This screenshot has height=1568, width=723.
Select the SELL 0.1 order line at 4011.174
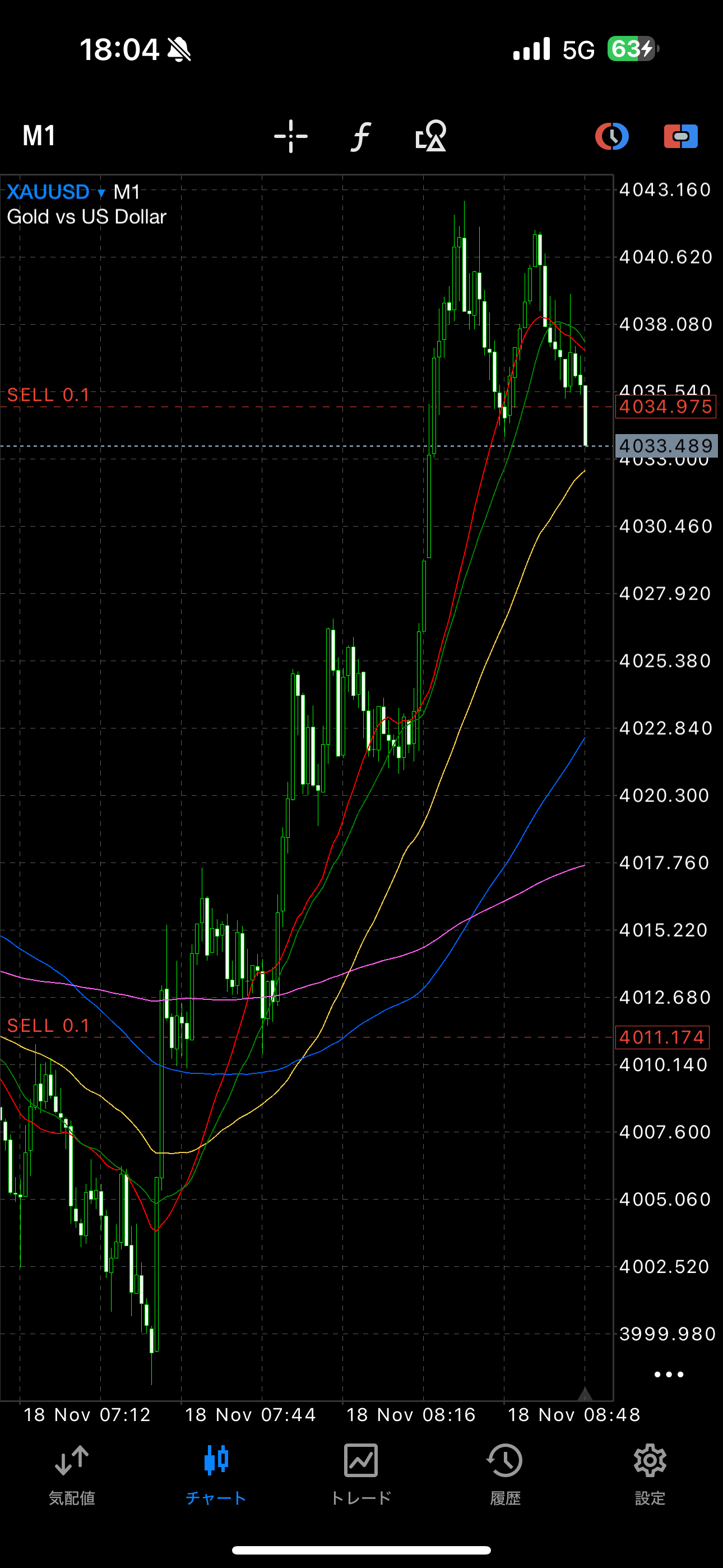49,1036
